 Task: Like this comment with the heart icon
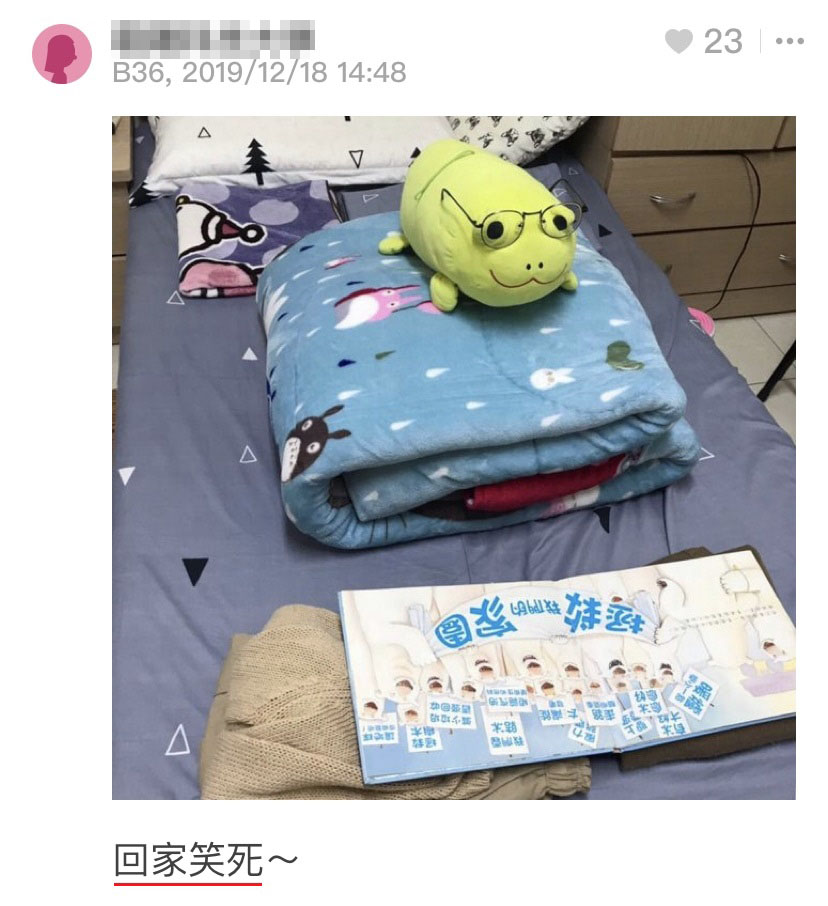point(679,41)
